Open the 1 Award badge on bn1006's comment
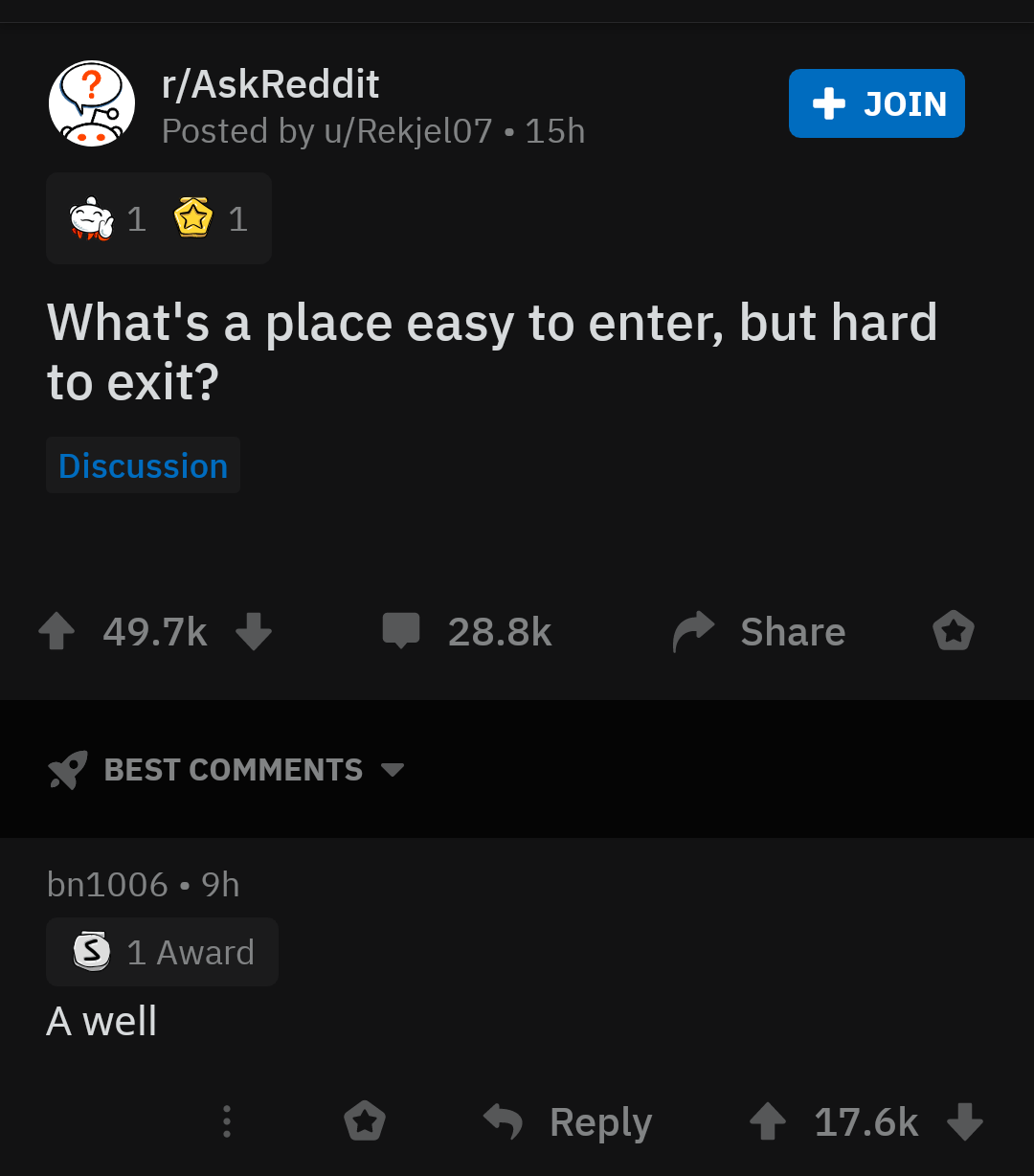The height and width of the screenshot is (1176, 1034). (163, 952)
